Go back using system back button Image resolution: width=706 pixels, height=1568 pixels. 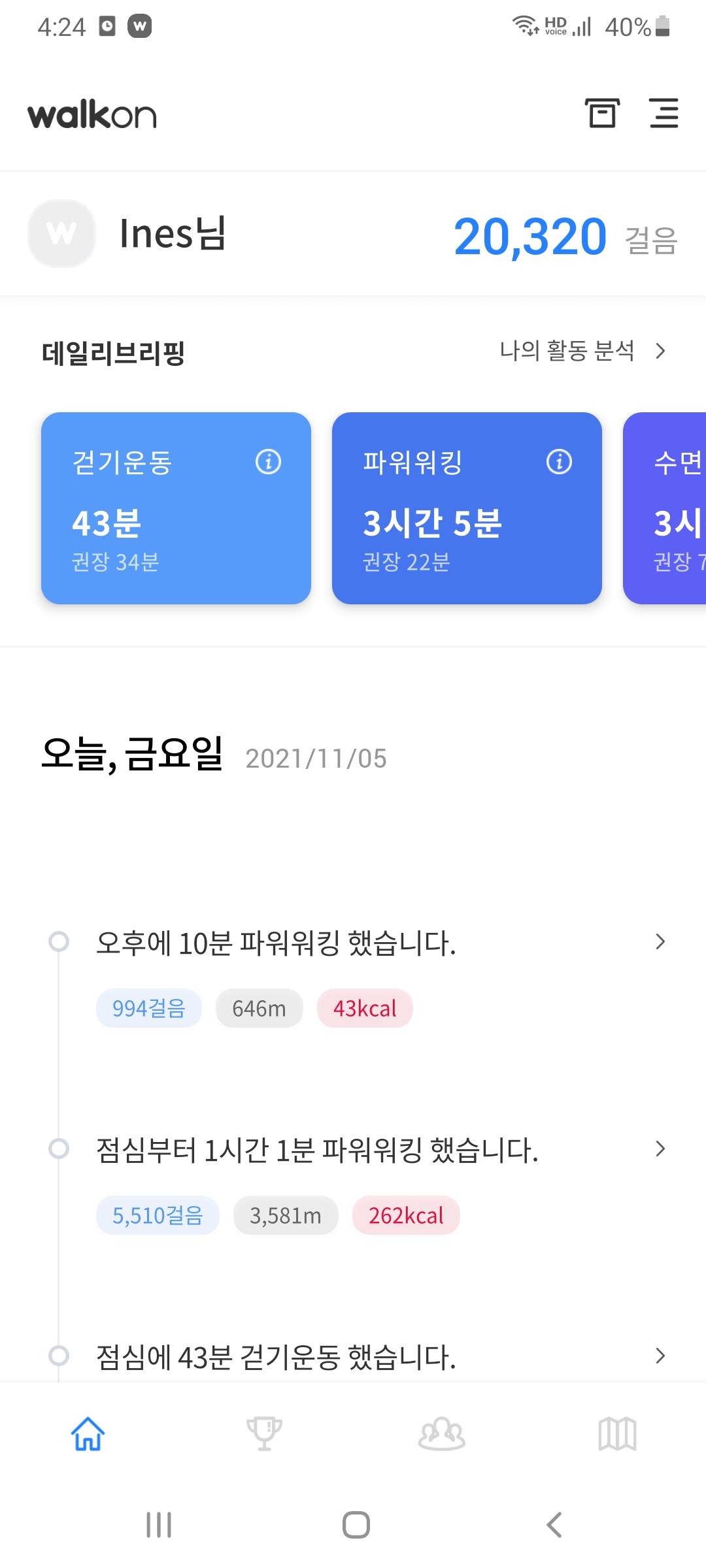(554, 1526)
